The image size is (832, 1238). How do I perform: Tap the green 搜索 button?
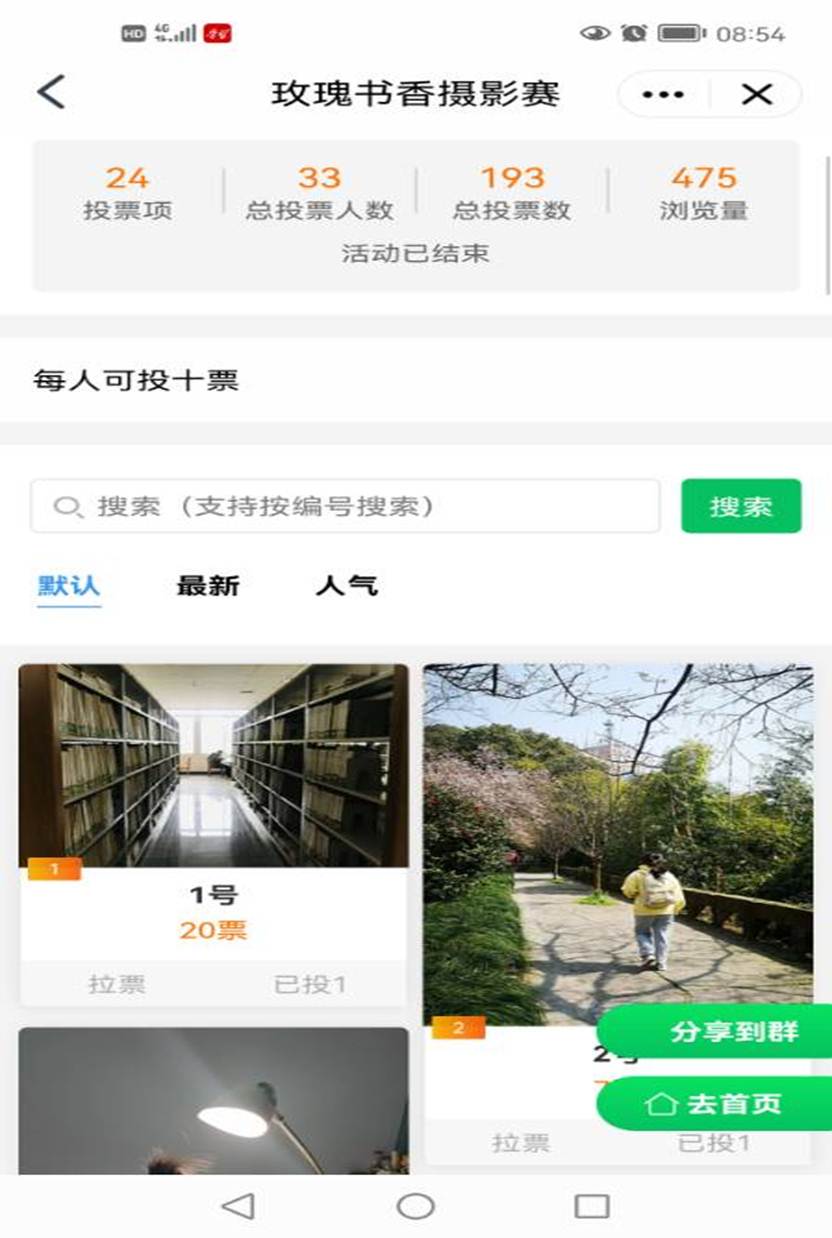coord(741,506)
